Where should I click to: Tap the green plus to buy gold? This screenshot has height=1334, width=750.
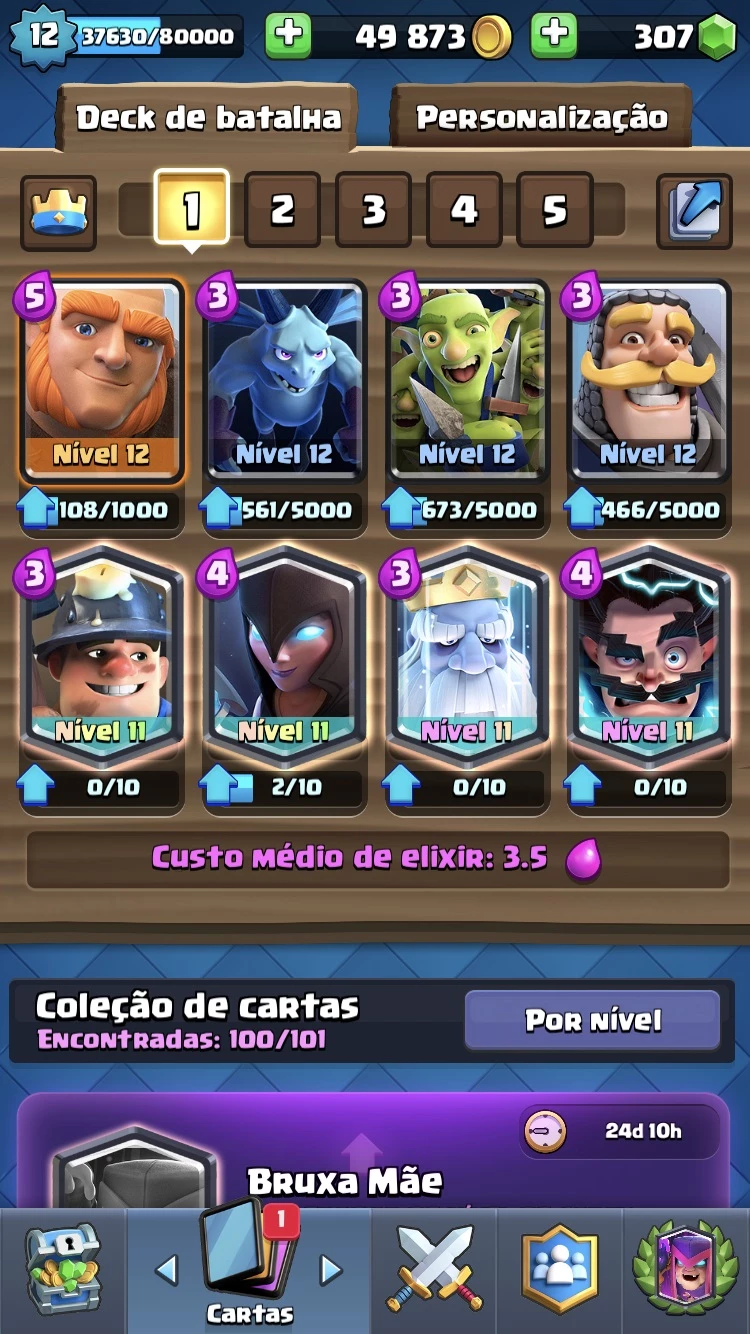click(288, 36)
